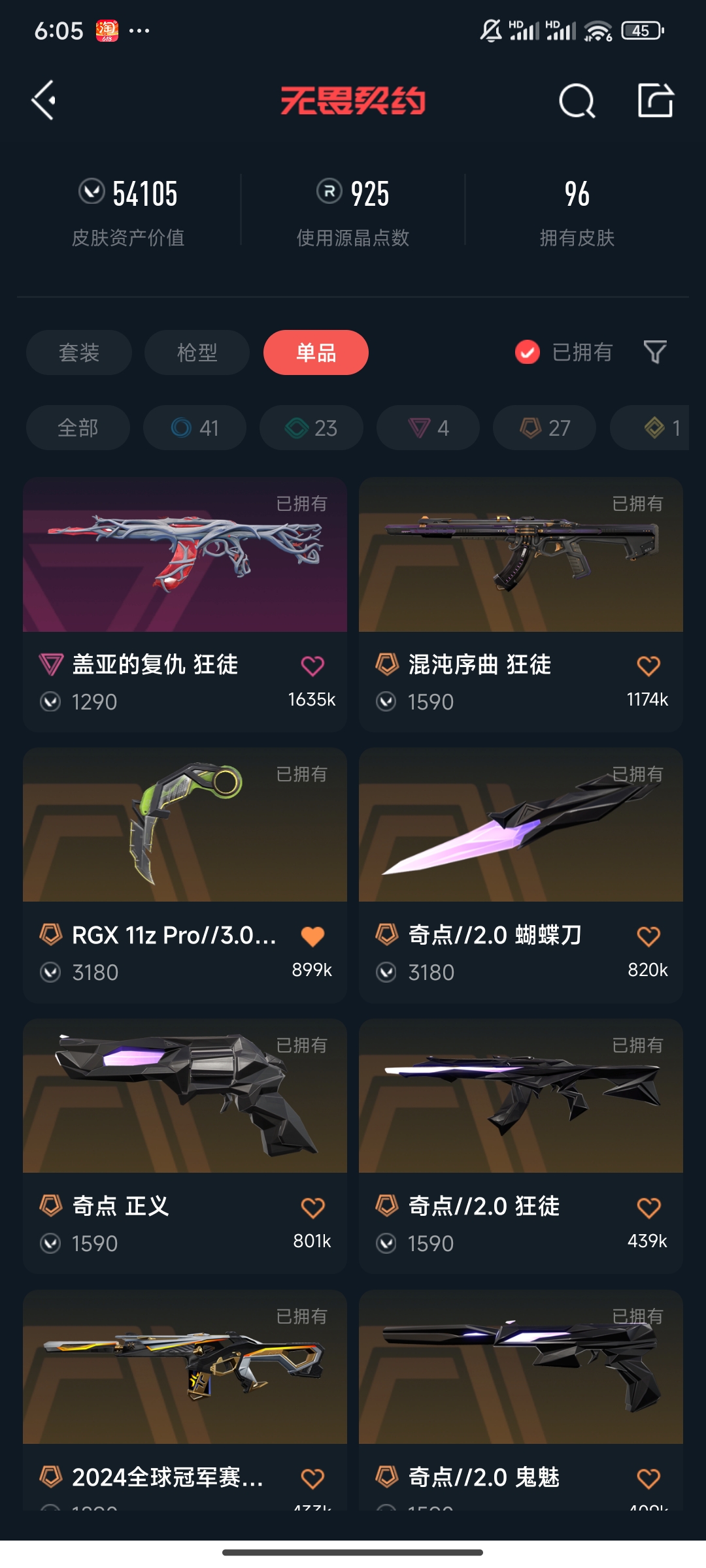This screenshot has height=1568, width=706.
Task: Go back using the top-left arrow
Action: click(x=44, y=100)
